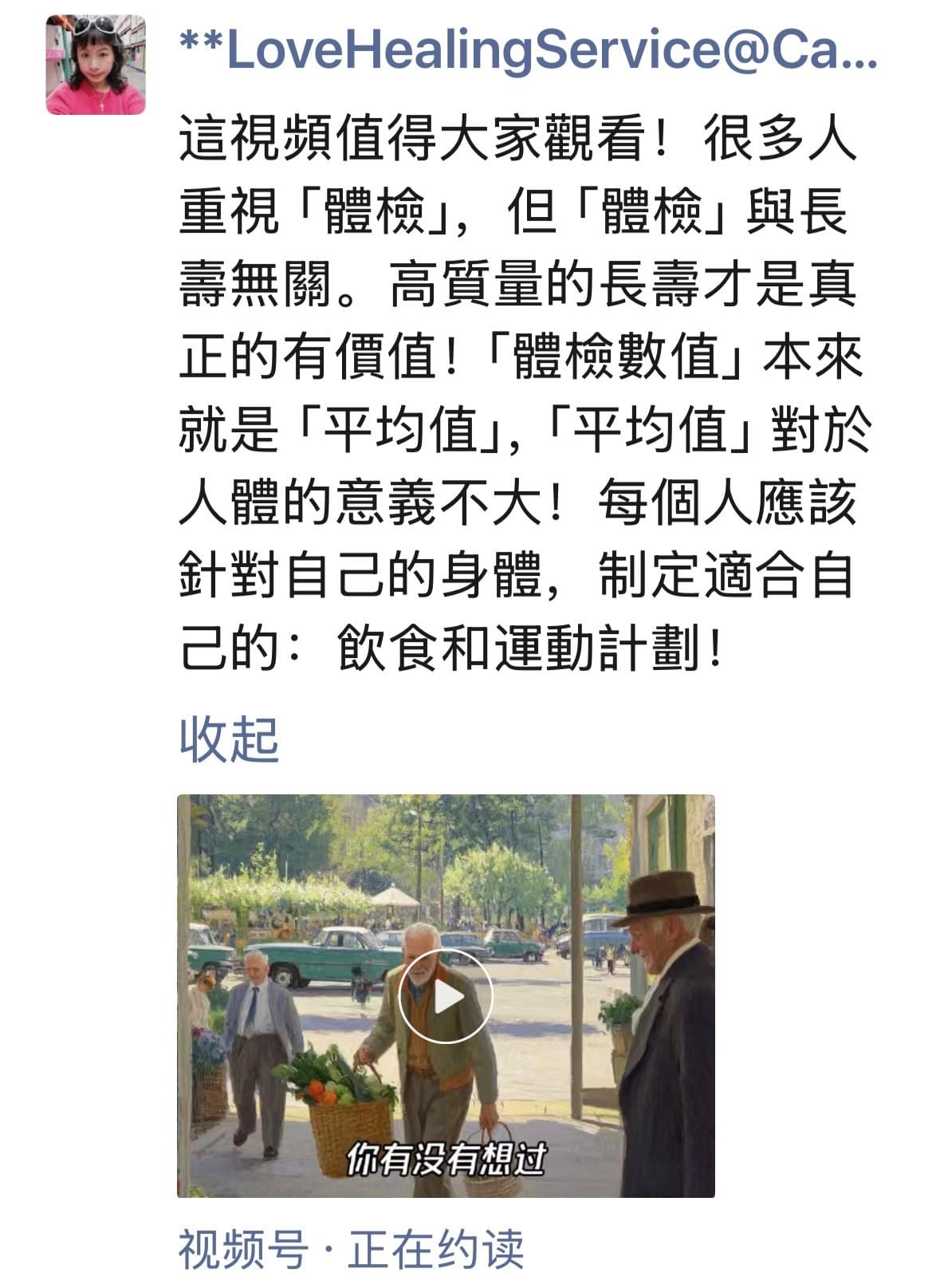Collapse post text with 收起

coord(229,739)
